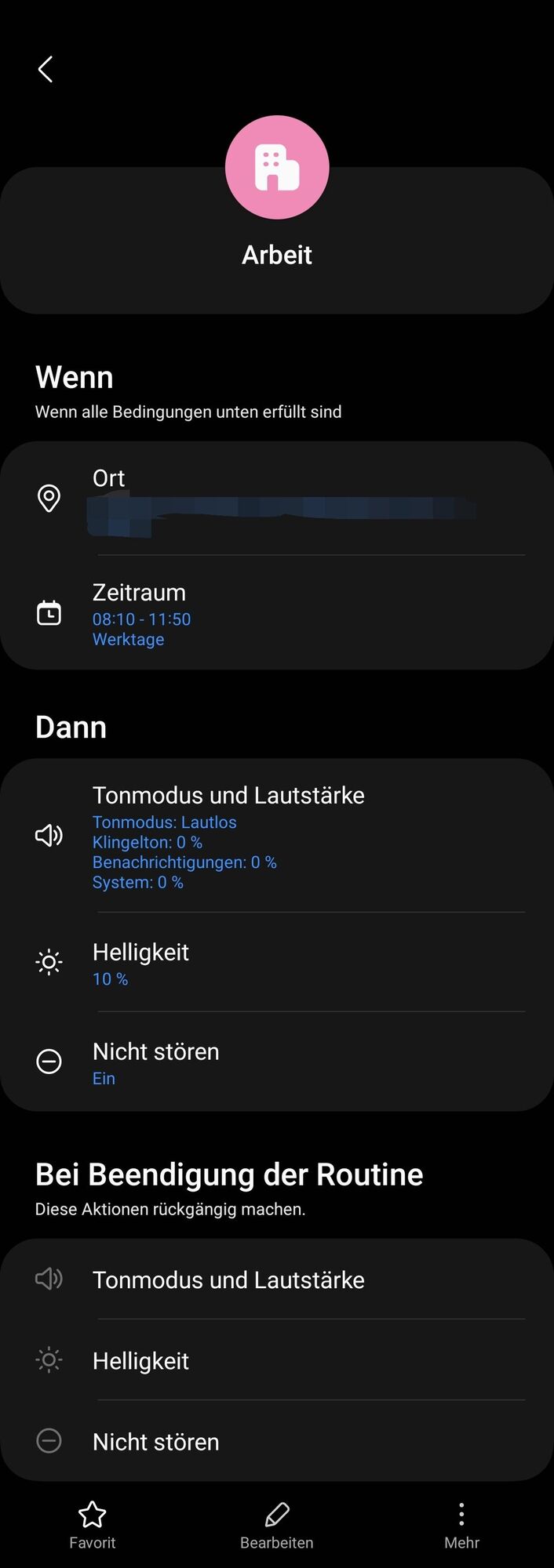The image size is (554, 1568).
Task: Open the Zeitraum 08:10 - 11:50 condition
Action: coord(276,614)
